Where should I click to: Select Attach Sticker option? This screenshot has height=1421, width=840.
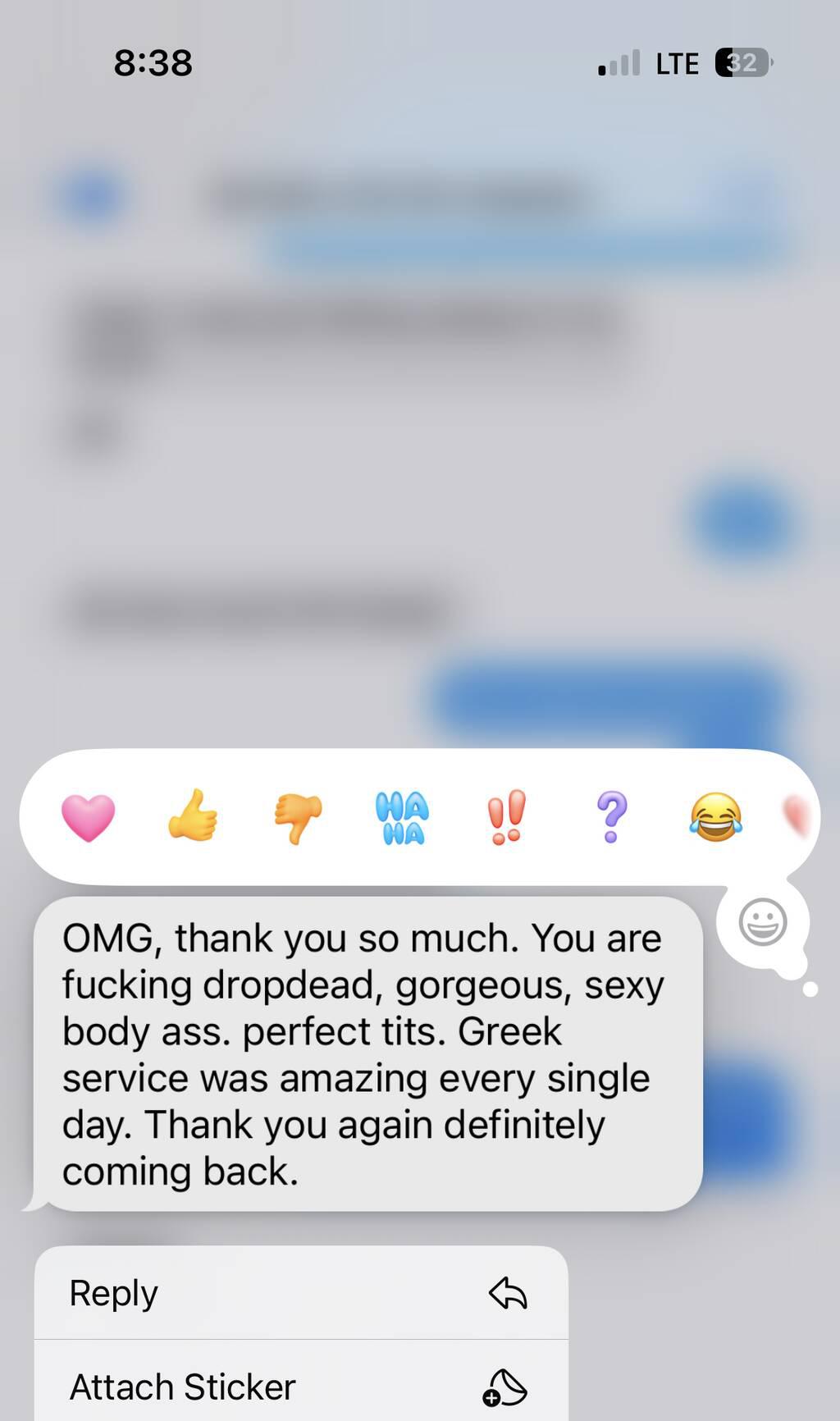tap(300, 1387)
